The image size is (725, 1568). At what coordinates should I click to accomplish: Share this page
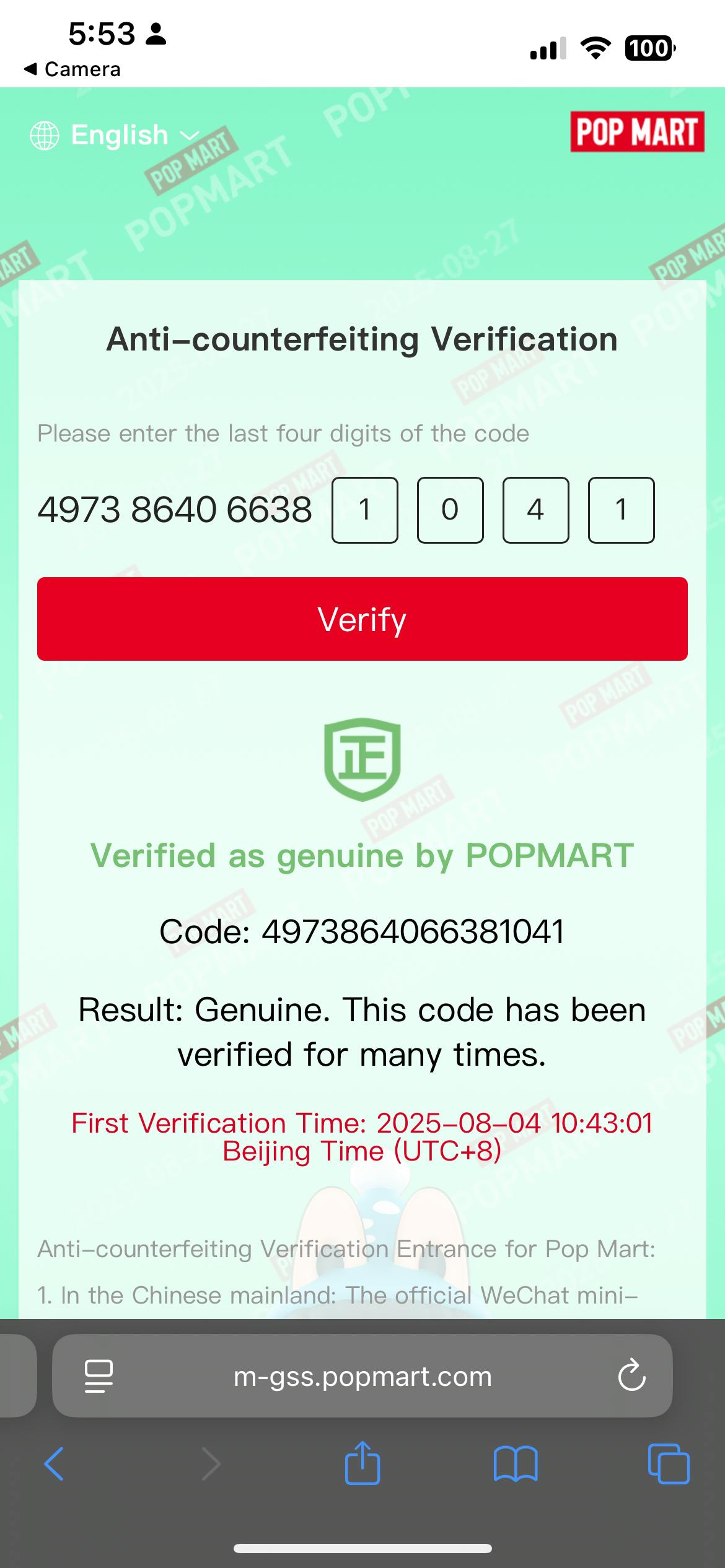[362, 1463]
